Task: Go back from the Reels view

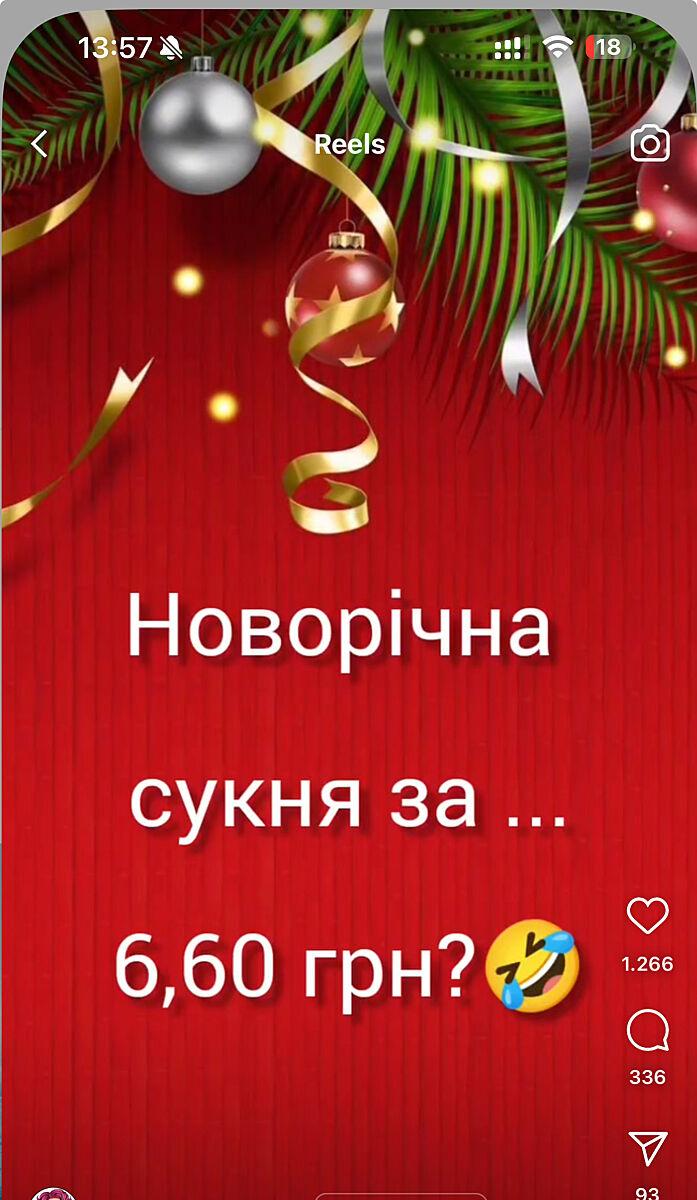Action: [39, 145]
